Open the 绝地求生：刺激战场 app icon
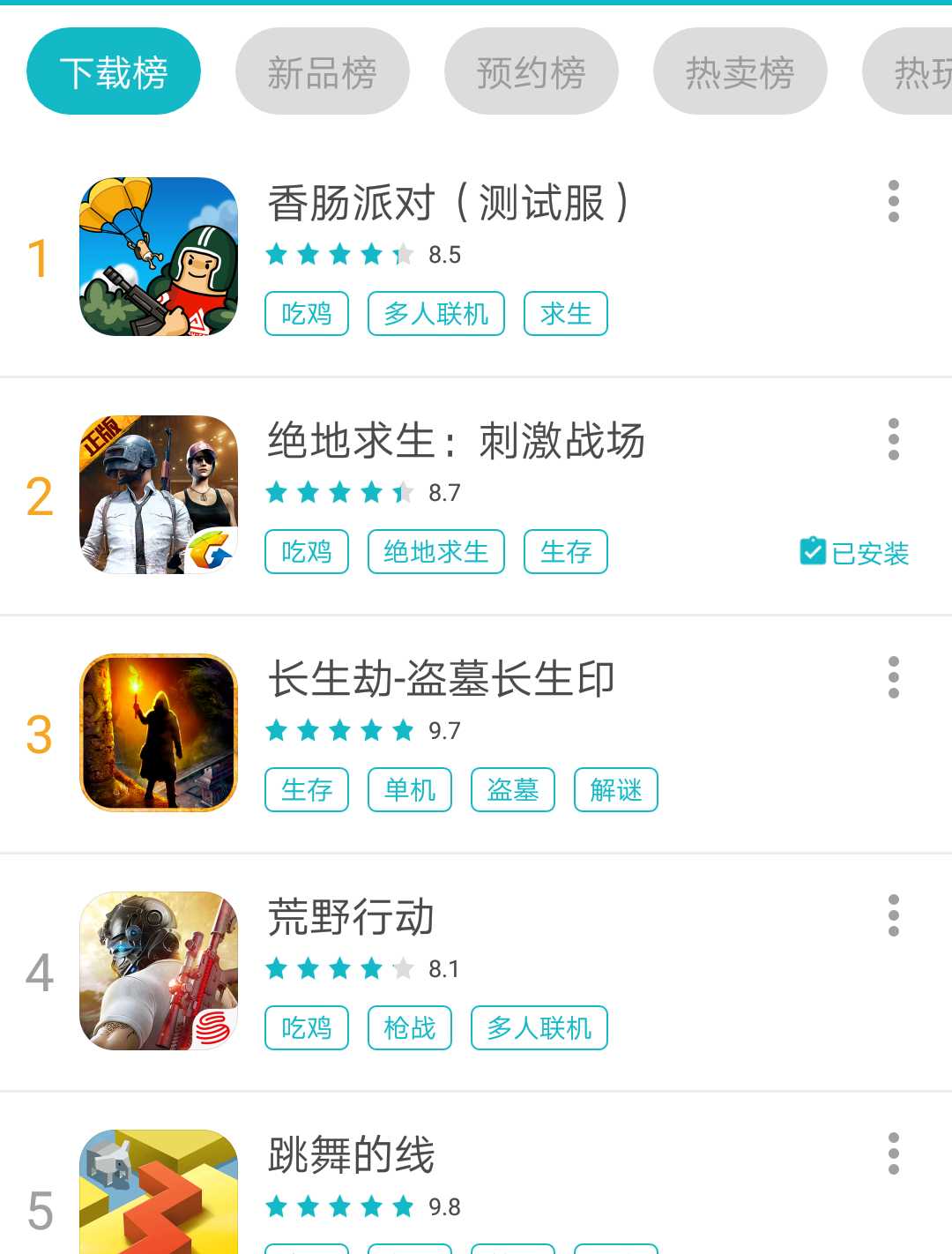This screenshot has height=1254, width=952. 158,494
